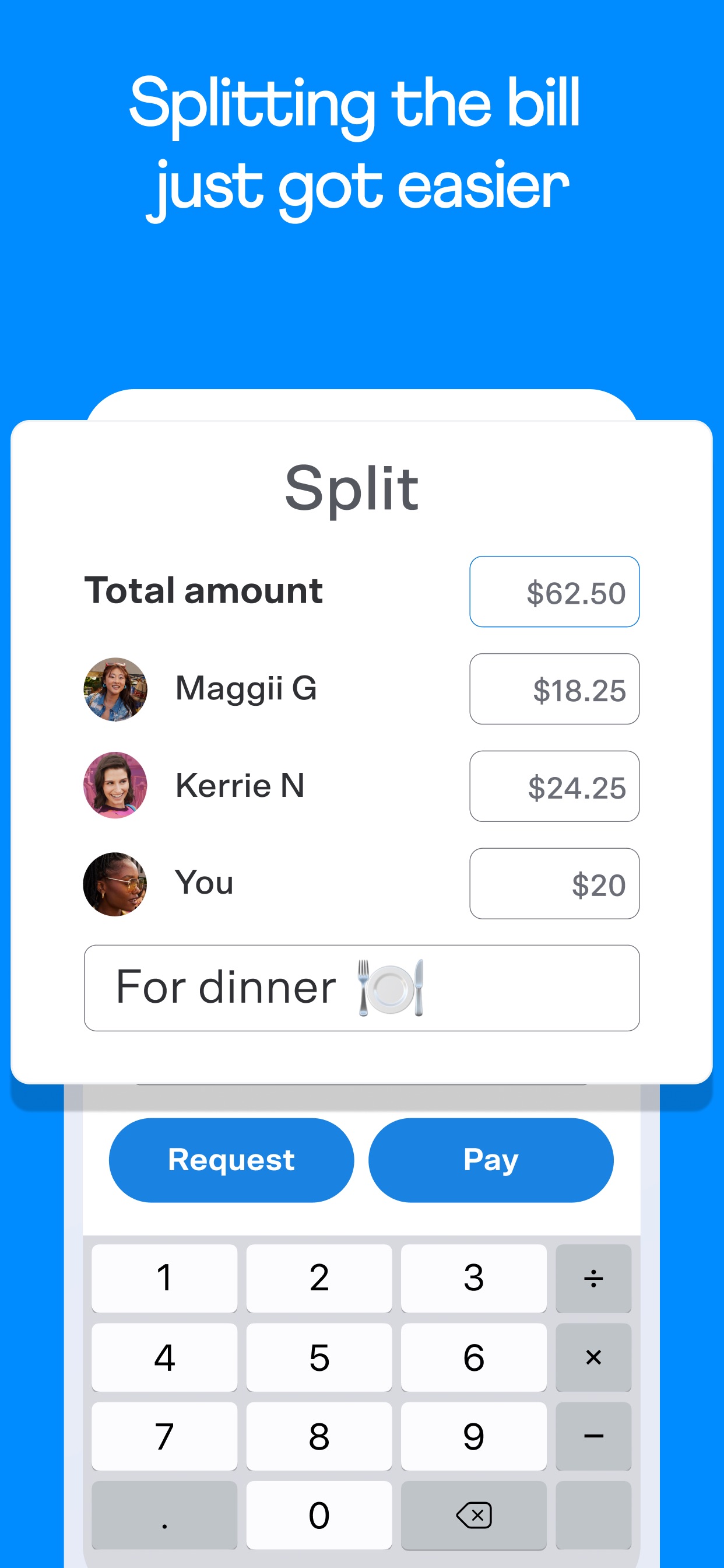724x1568 pixels.
Task: Tap the subtraction operator key
Action: [x=593, y=1437]
